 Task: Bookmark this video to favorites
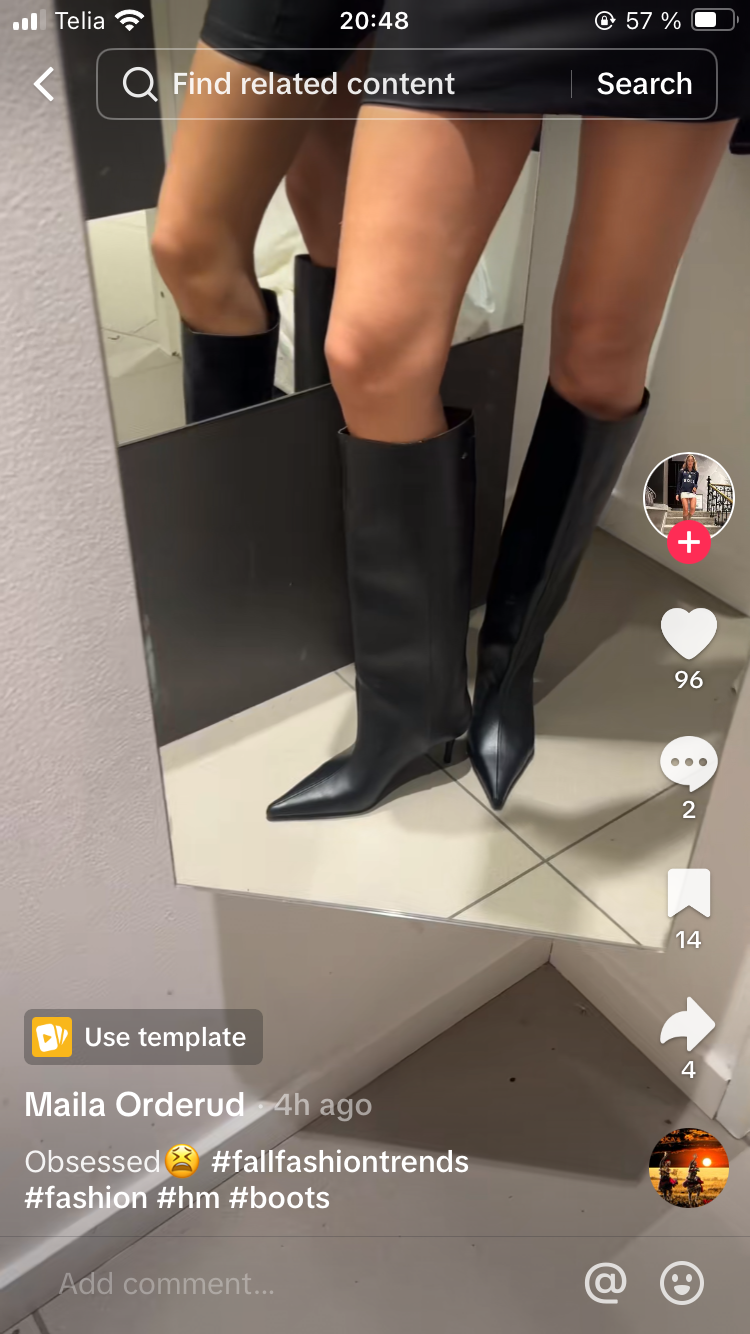pyautogui.click(x=688, y=894)
